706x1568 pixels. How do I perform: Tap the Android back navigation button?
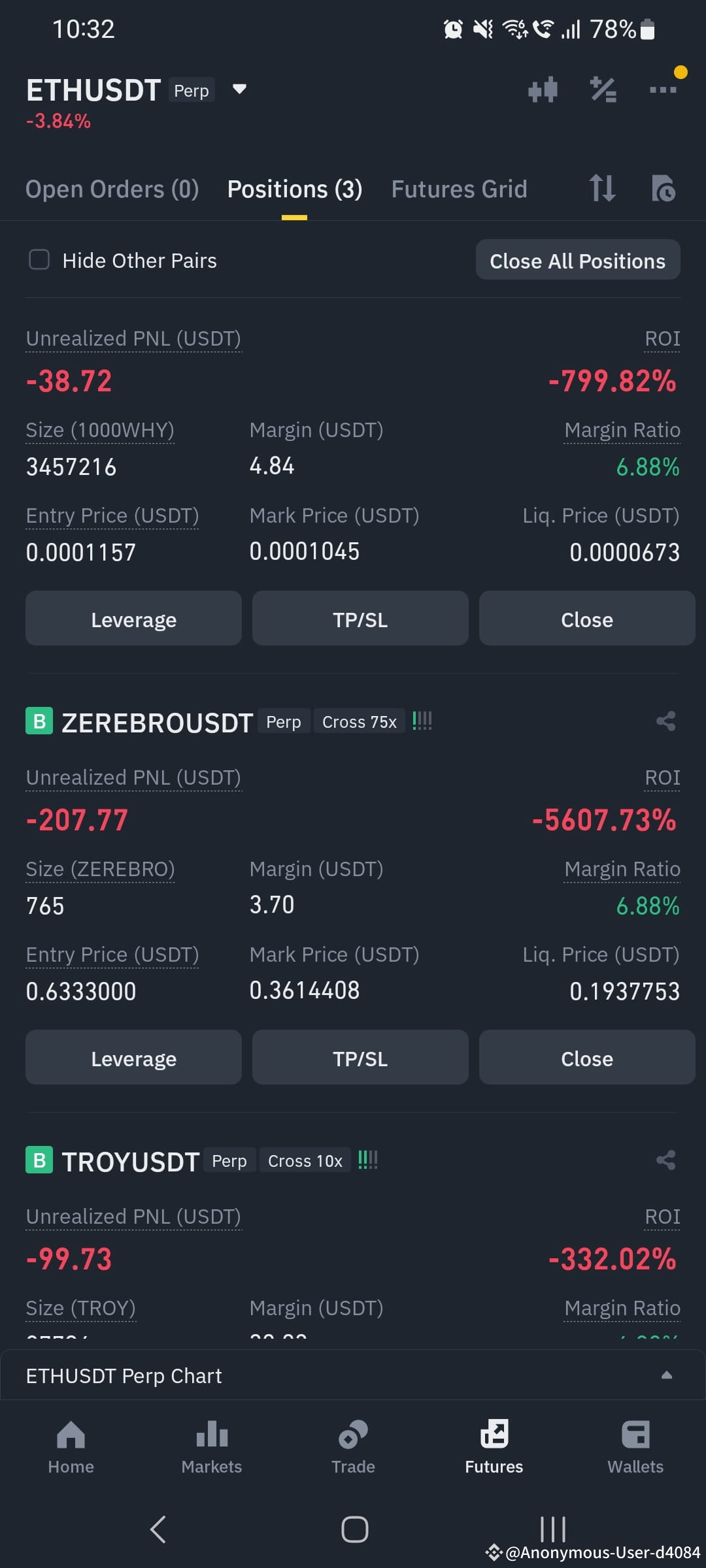tap(157, 1529)
